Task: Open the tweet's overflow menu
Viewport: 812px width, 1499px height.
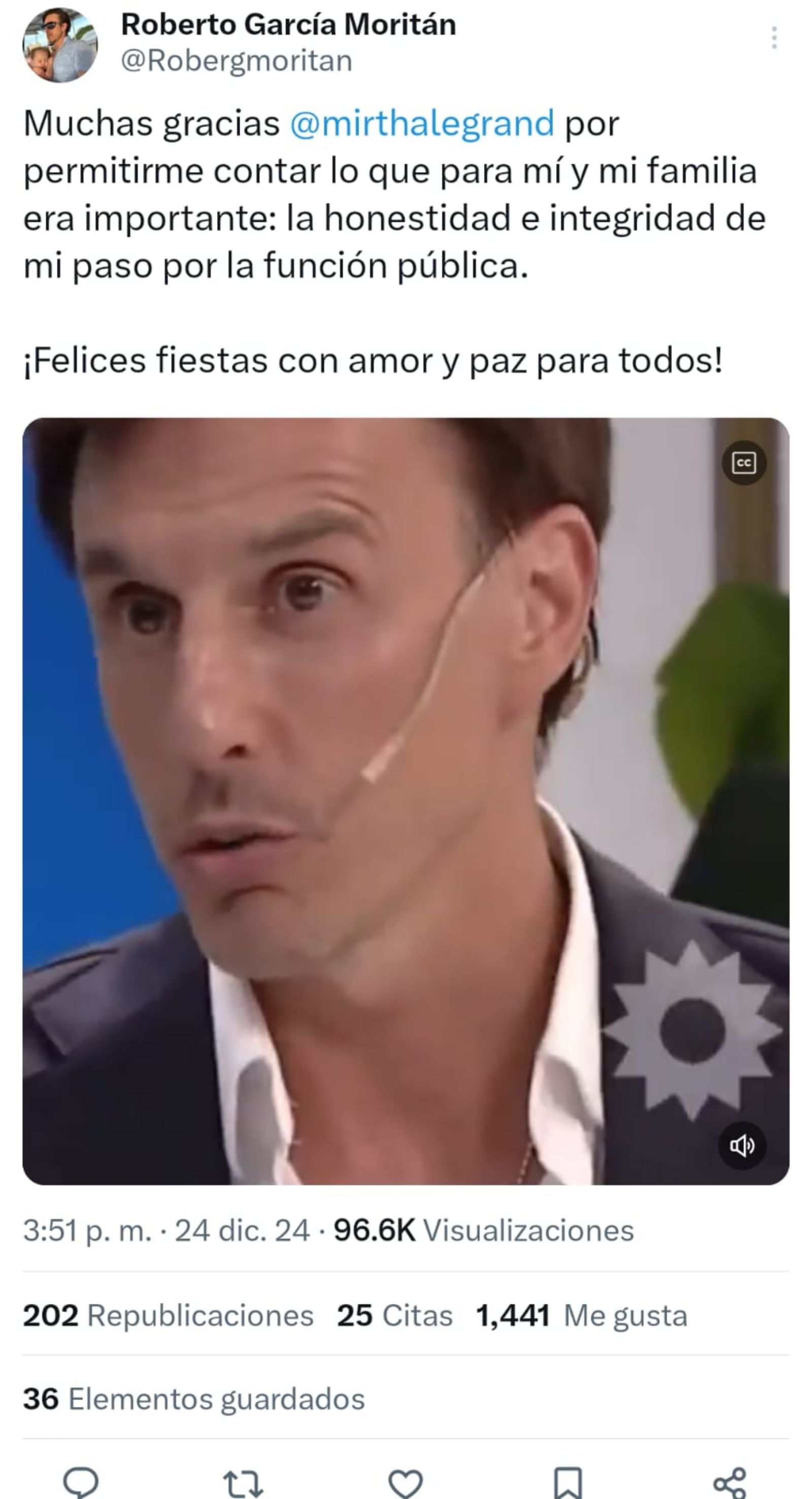Action: click(773, 39)
